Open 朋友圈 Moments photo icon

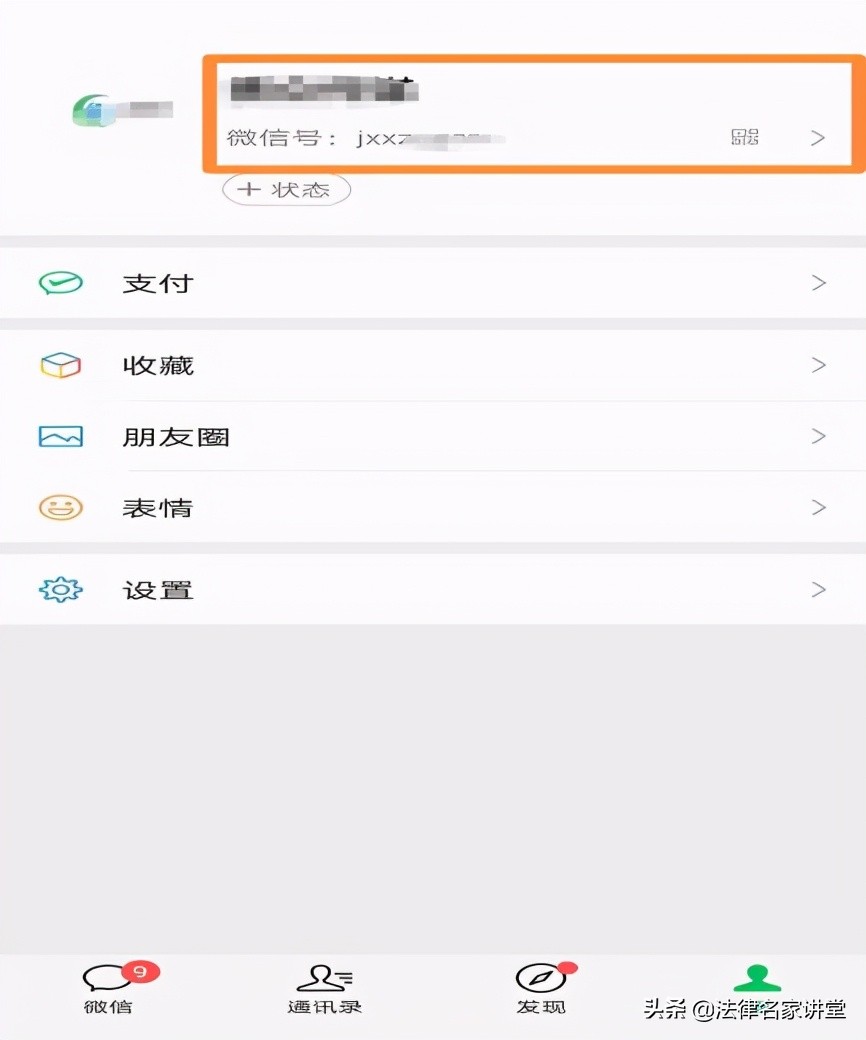(58, 436)
